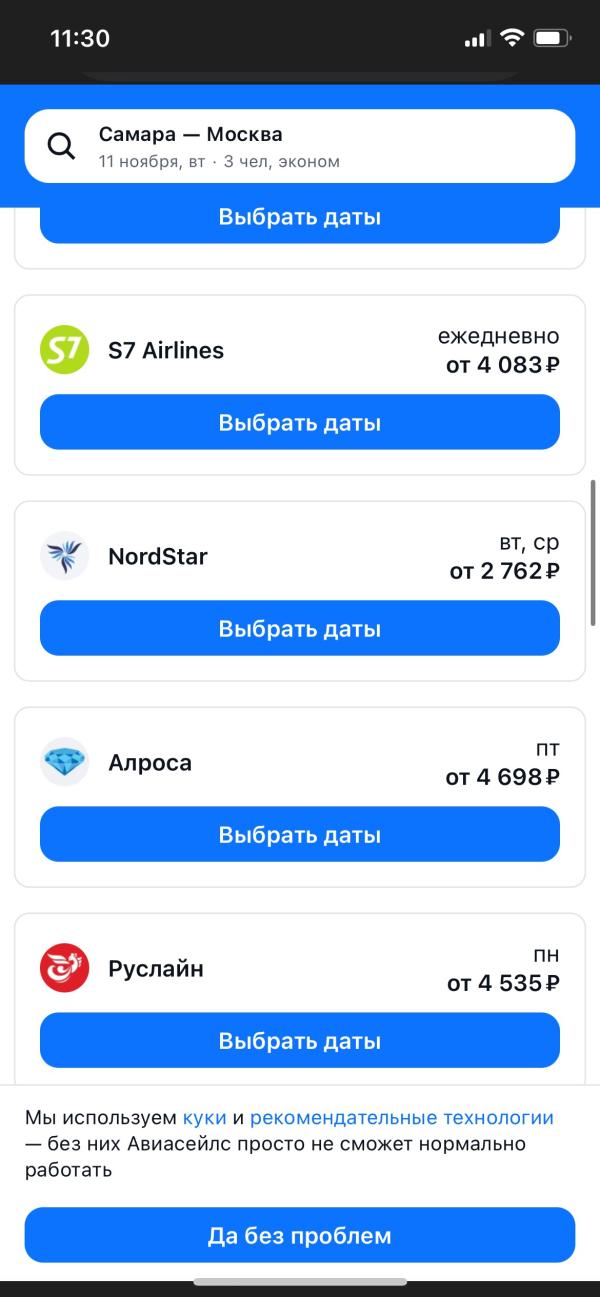The height and width of the screenshot is (1297, 600).
Task: Pick dates for Руслайн airline
Action: (300, 1041)
